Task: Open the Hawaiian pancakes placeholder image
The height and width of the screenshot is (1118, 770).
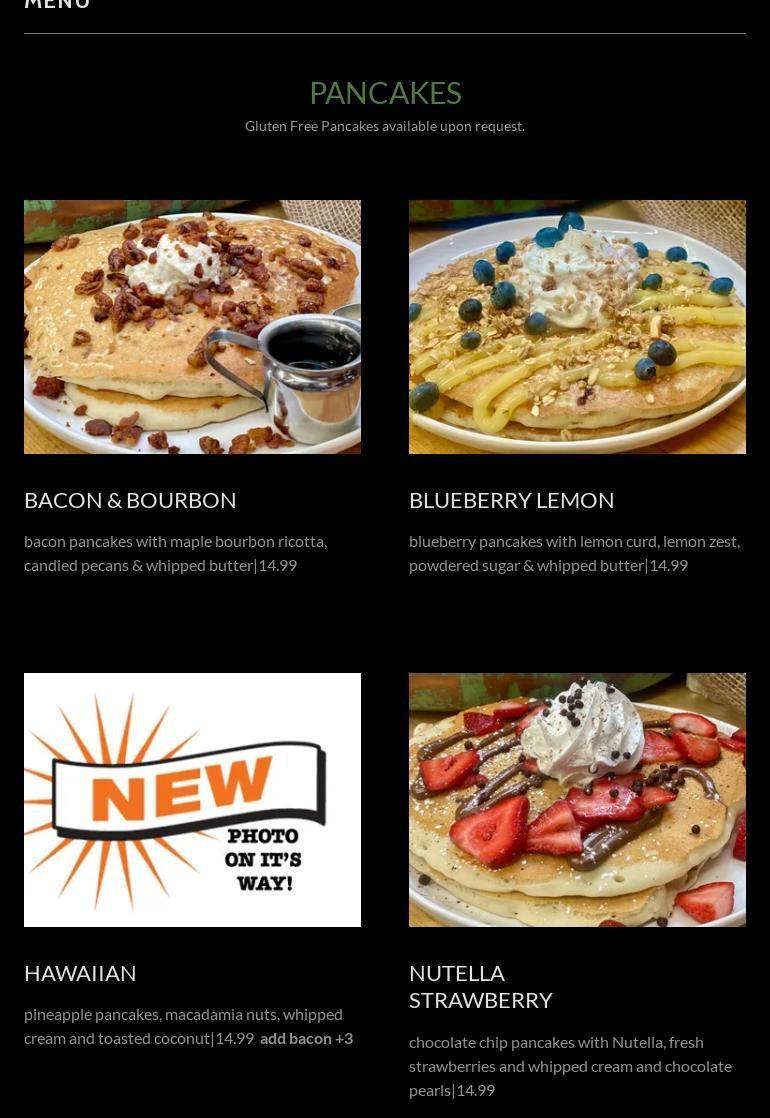Action: pos(192,800)
